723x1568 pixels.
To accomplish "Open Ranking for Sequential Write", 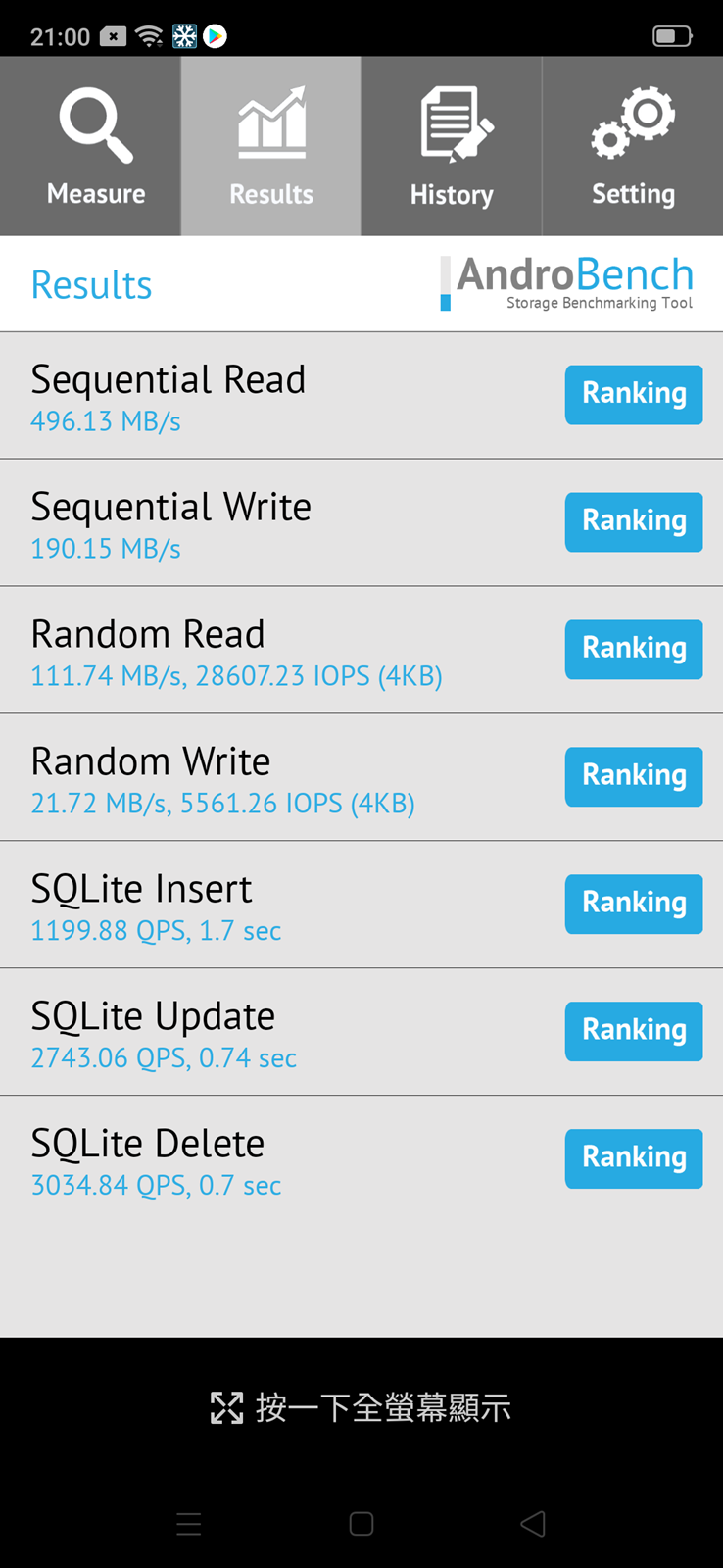I will pyautogui.click(x=633, y=521).
